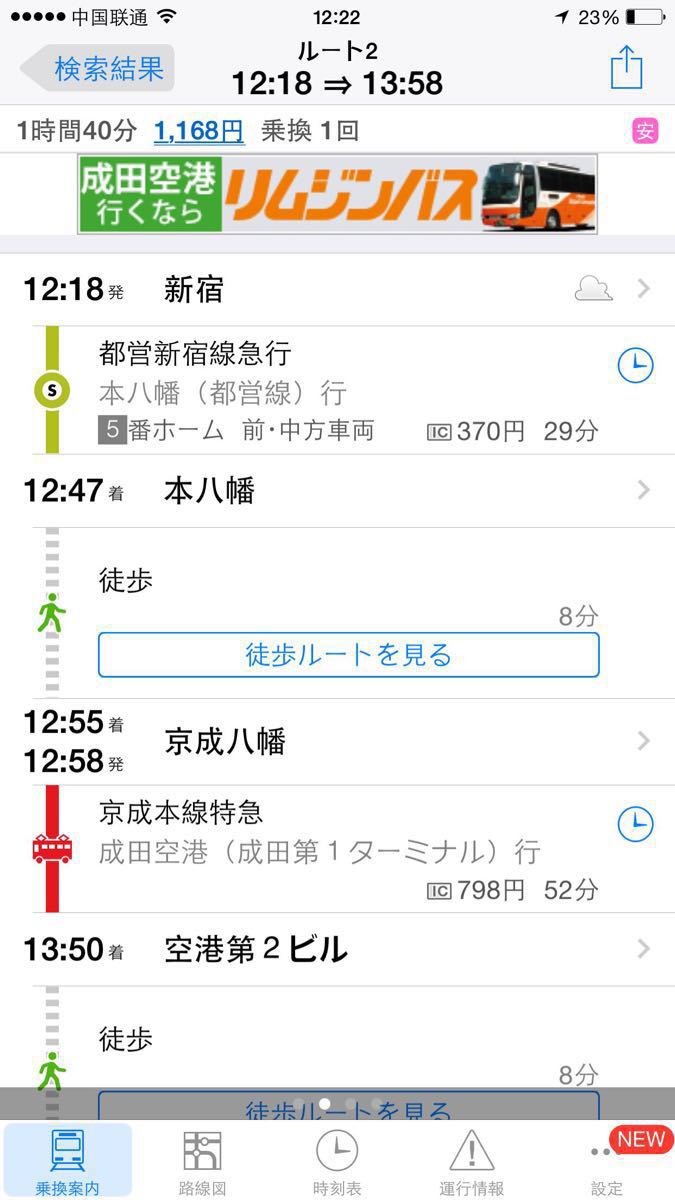
Task: Tap the pink 安 badge
Action: 645,131
